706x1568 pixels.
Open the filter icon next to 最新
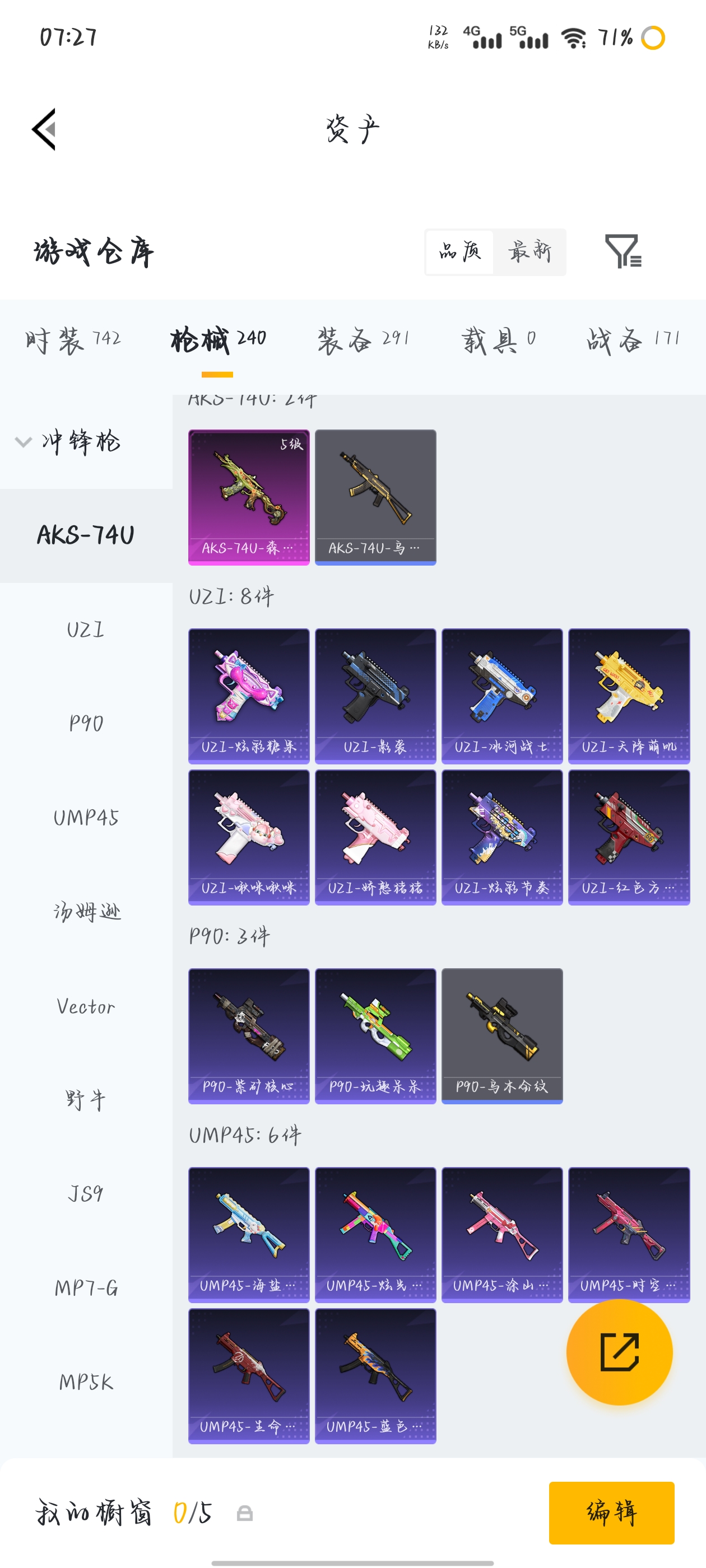[x=623, y=251]
